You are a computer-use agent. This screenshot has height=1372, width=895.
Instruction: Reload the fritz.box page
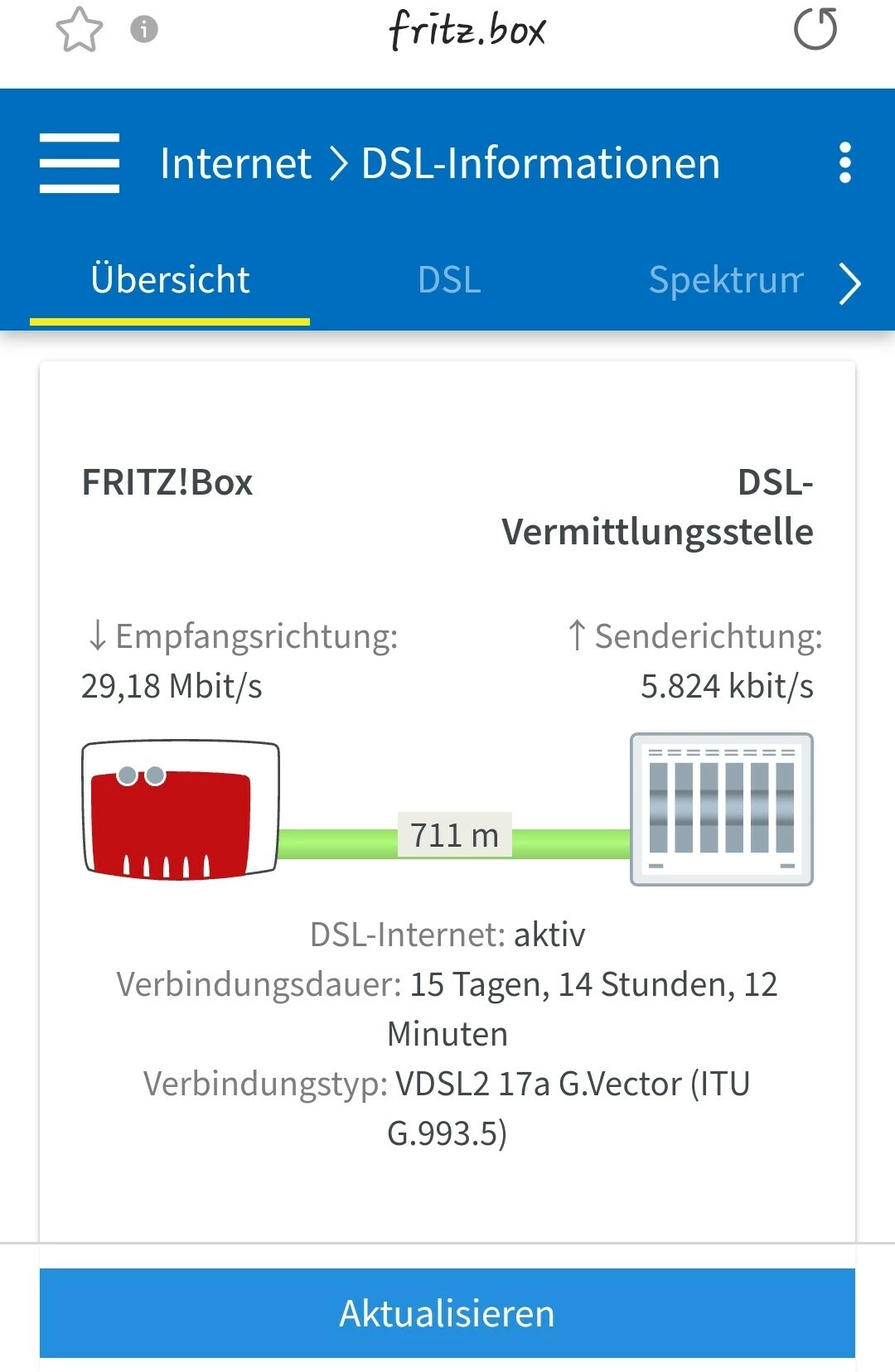point(815,30)
